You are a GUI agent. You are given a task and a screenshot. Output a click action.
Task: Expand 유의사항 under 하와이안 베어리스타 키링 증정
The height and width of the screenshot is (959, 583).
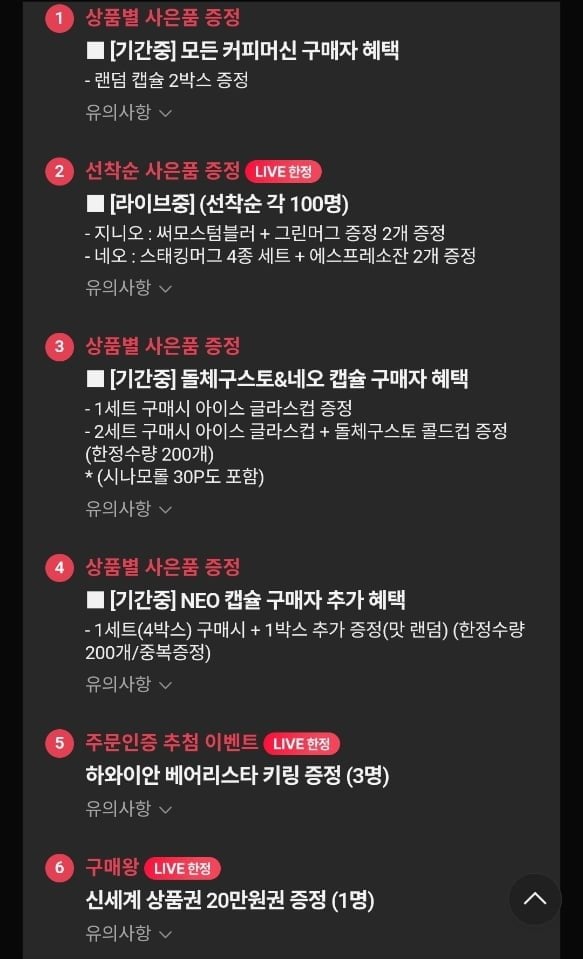coord(128,809)
